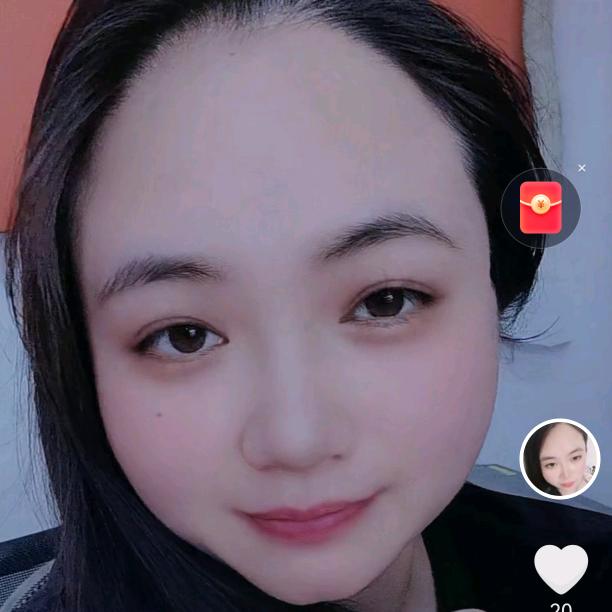Screen dimensions: 612x612
Task: Open the creator's profile avatar
Action: 560,459
